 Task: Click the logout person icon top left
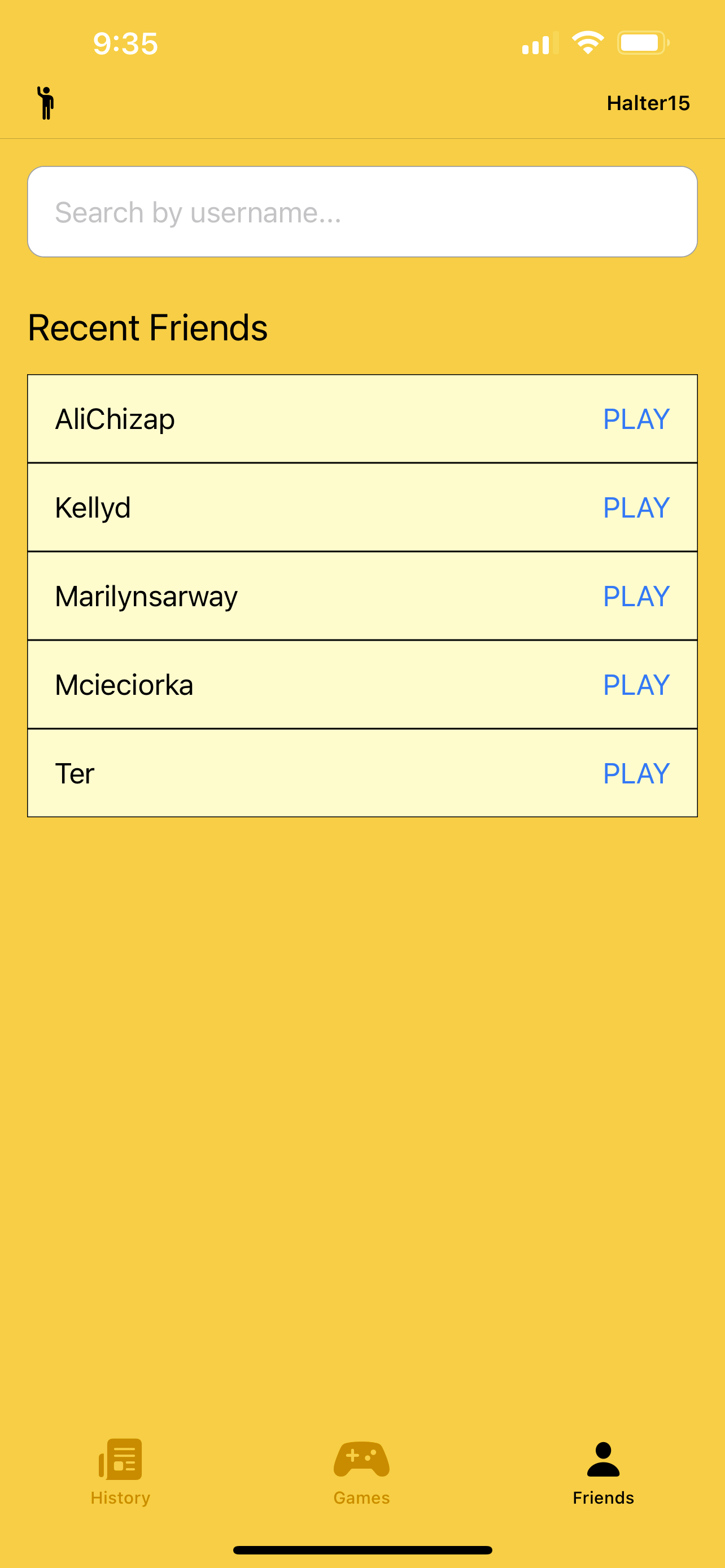coord(46,102)
